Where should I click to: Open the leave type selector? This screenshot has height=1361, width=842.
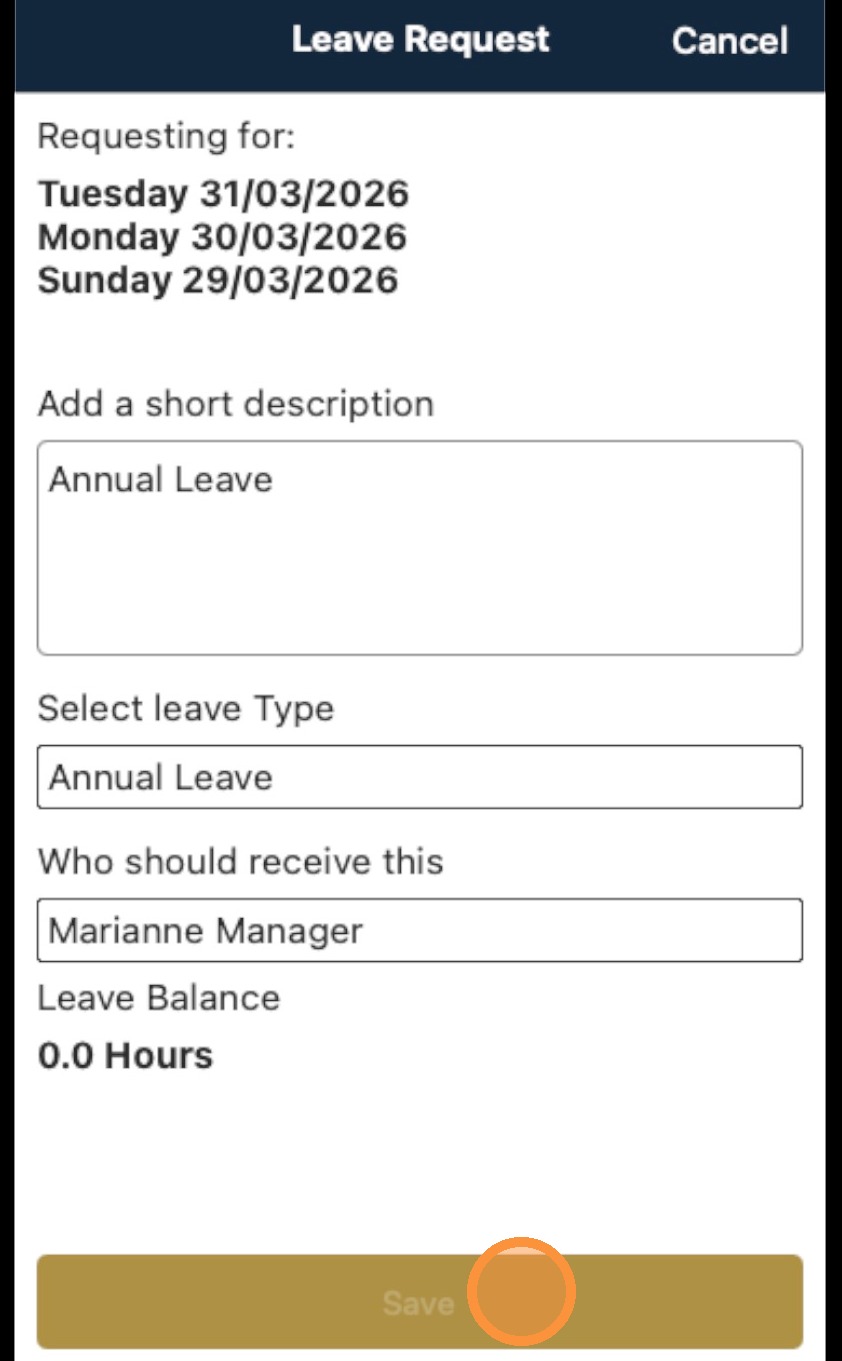coord(420,777)
